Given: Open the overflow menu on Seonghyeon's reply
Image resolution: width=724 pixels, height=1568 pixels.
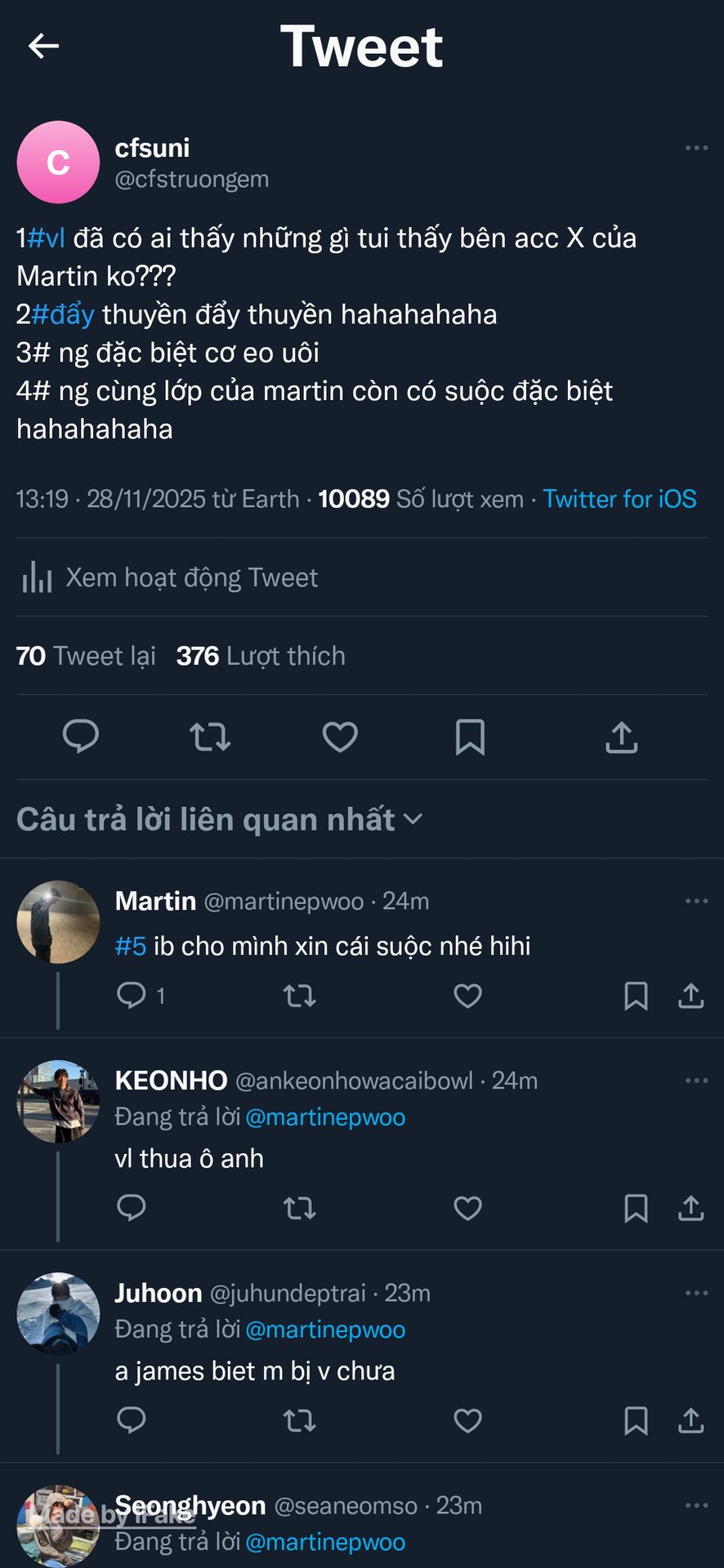Looking at the screenshot, I should [x=696, y=1505].
